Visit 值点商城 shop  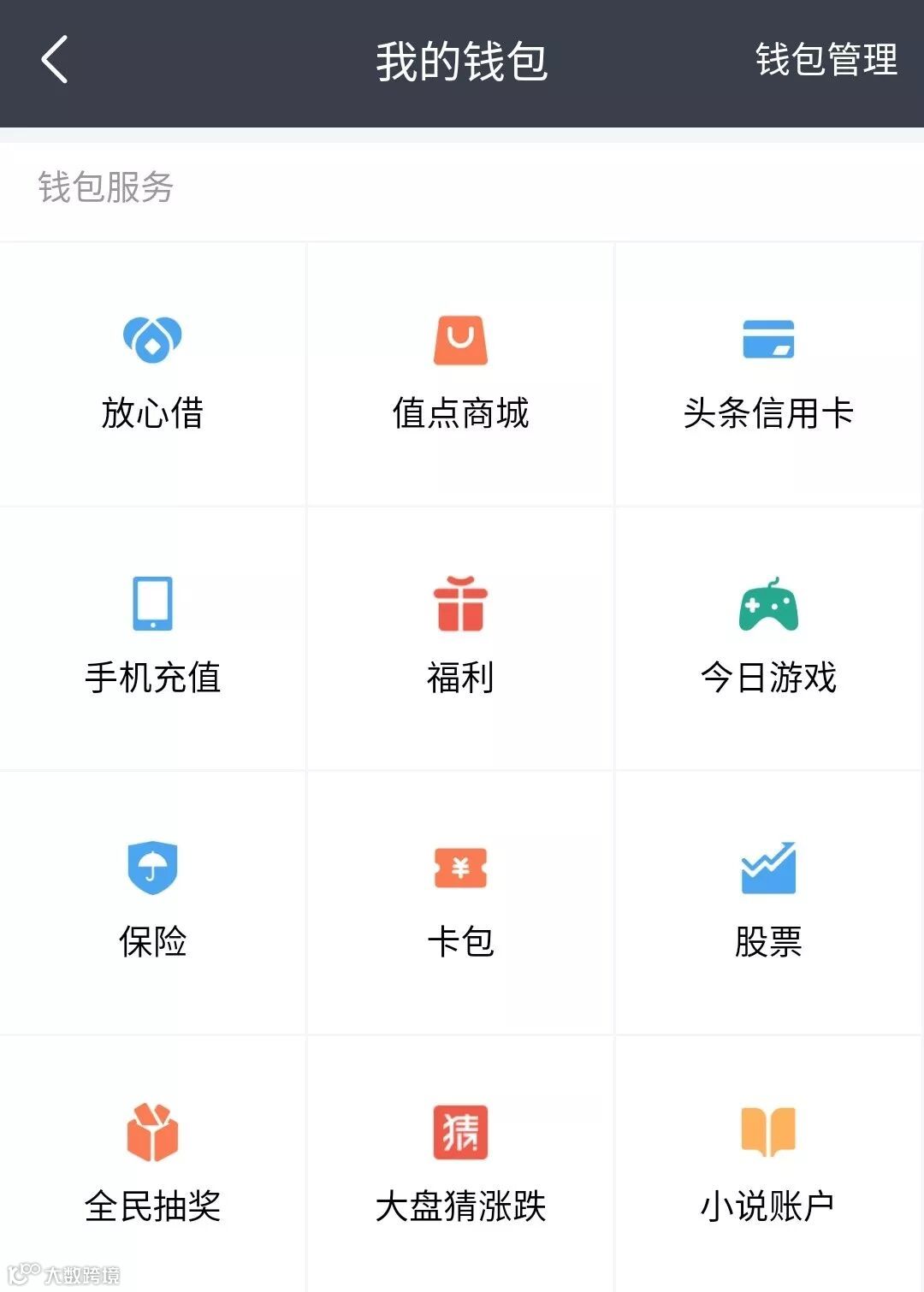(x=460, y=374)
